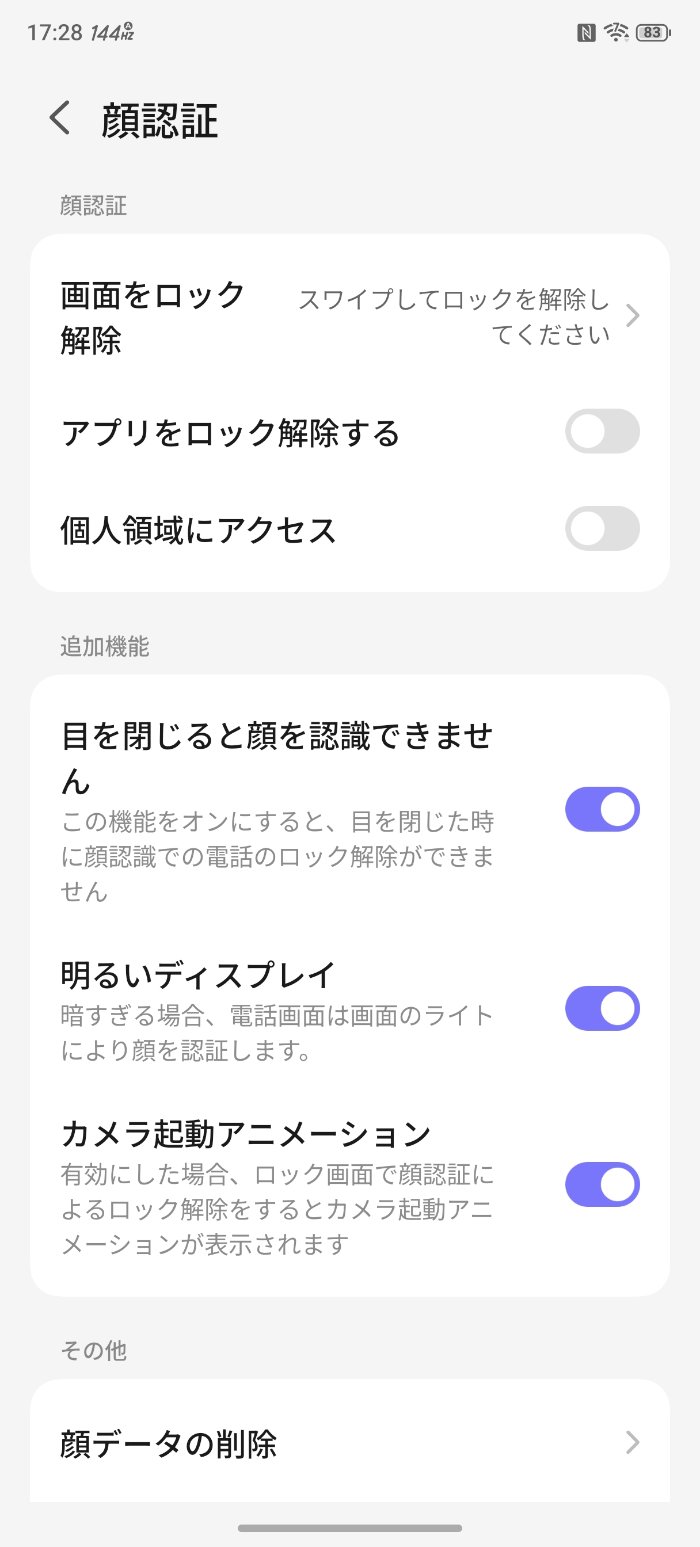
Task: Go back from the 顔認証 screen
Action: [61, 118]
